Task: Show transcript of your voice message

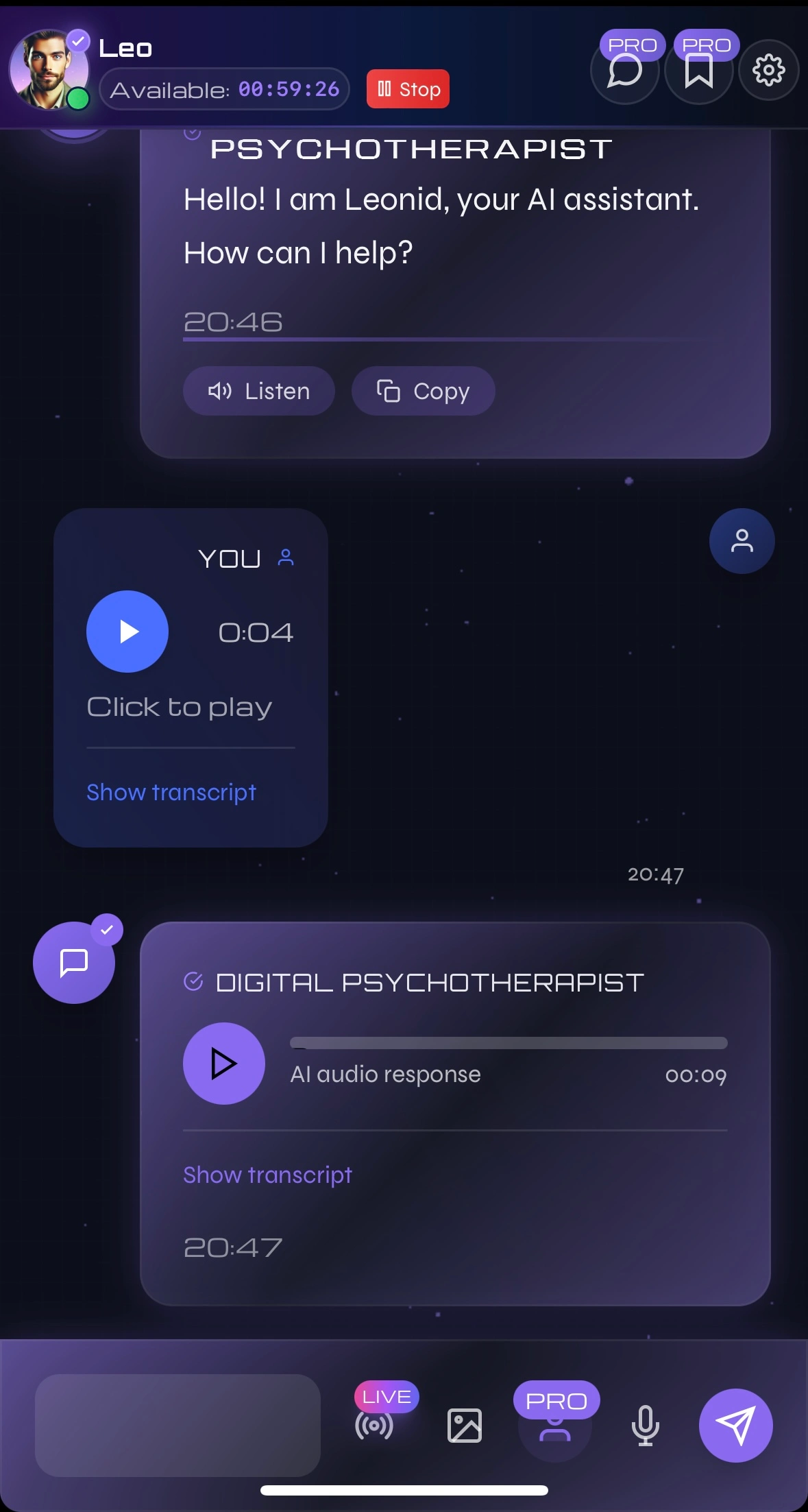Action: pyautogui.click(x=171, y=792)
